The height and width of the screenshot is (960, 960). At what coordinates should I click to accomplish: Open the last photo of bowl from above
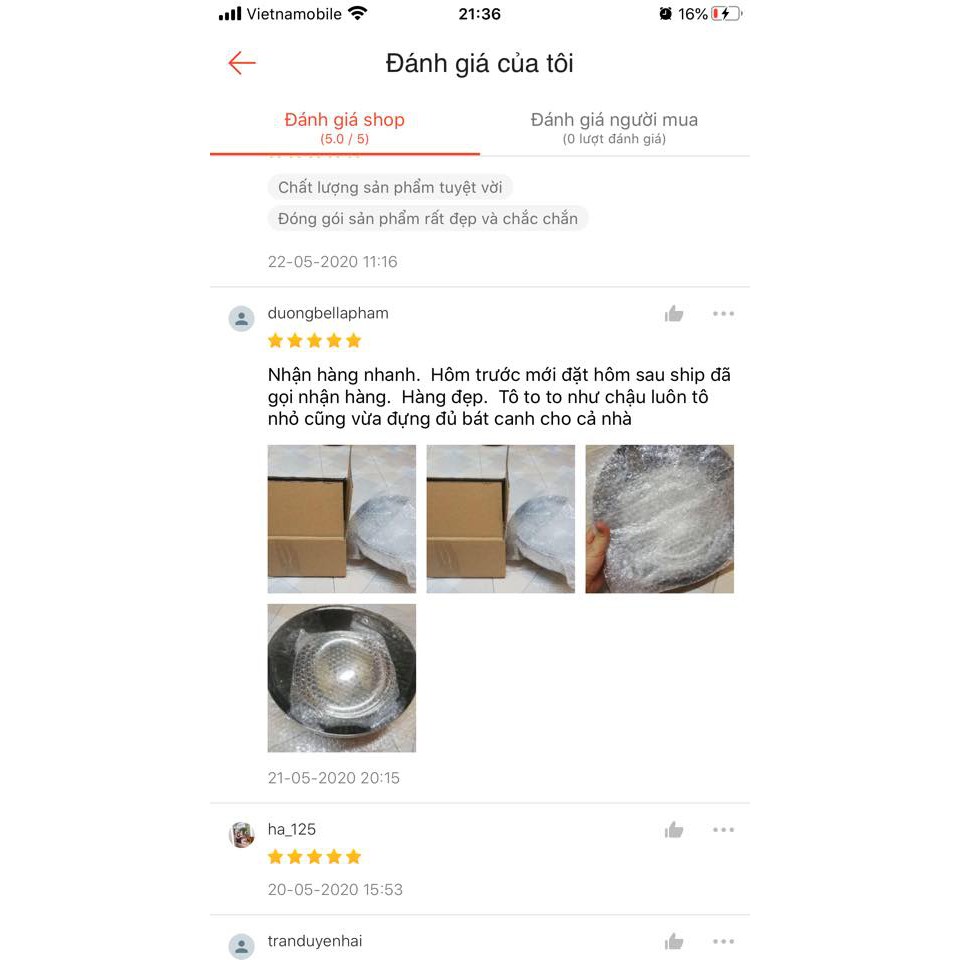[x=342, y=678]
